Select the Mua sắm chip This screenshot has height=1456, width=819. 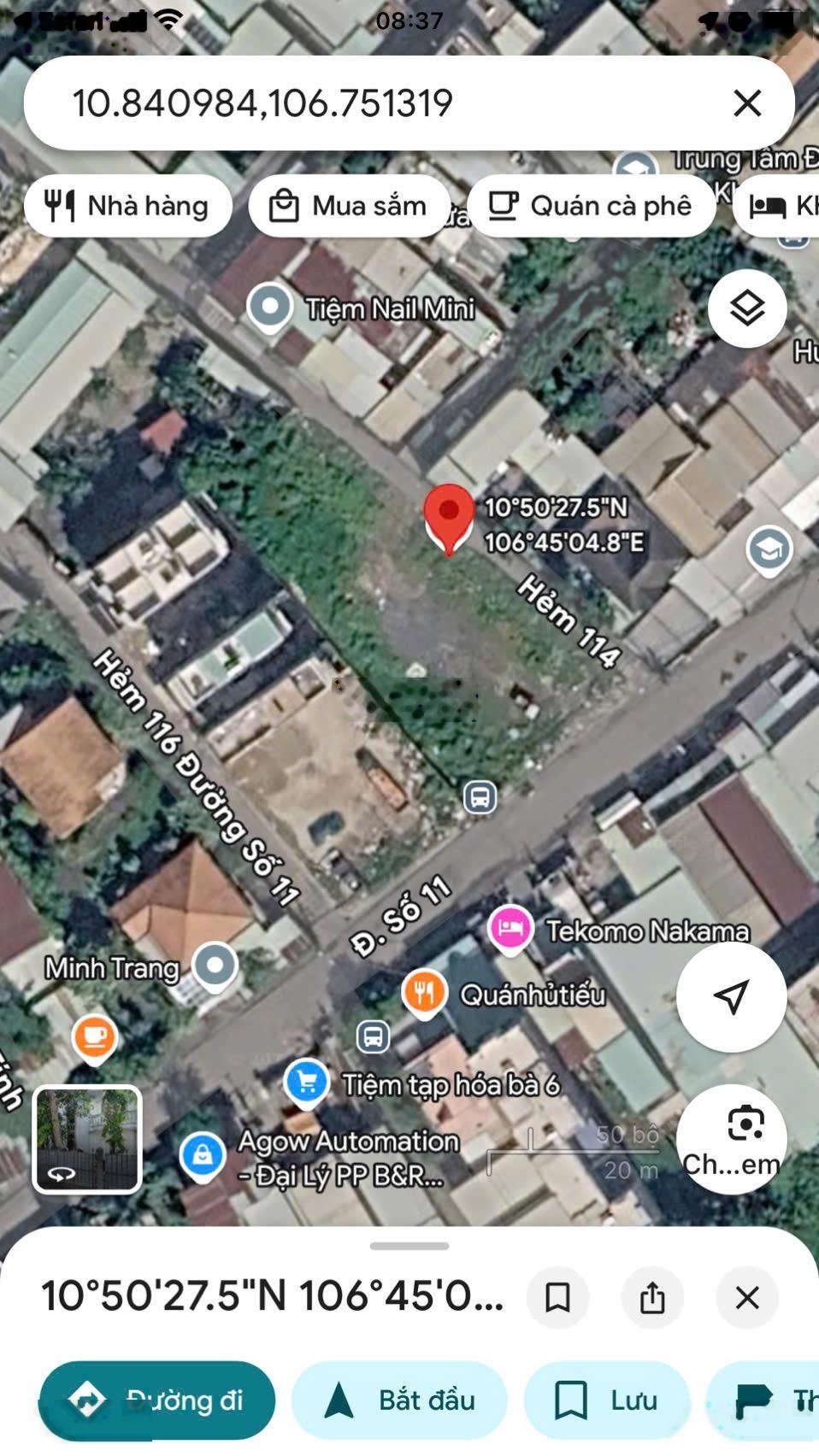click(349, 206)
